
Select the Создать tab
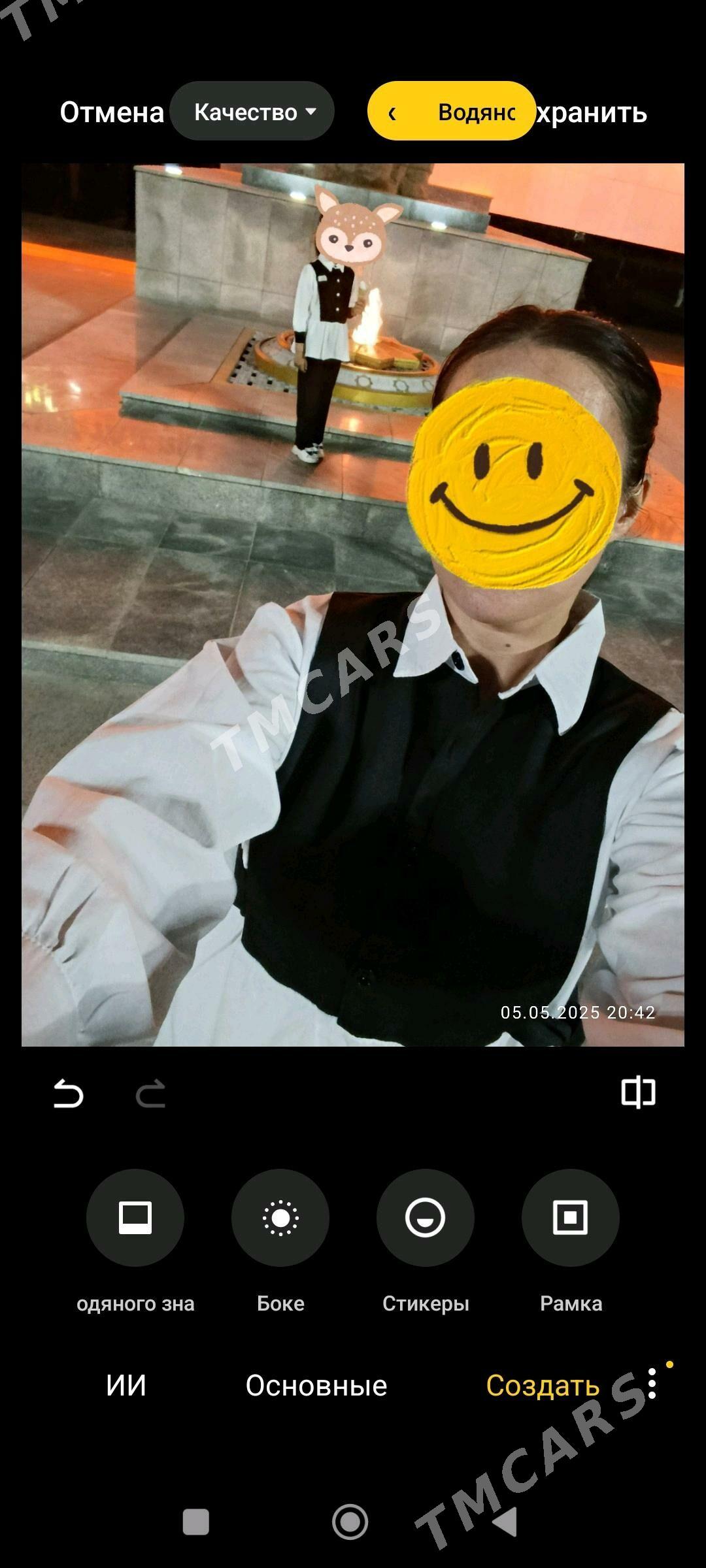[x=543, y=1385]
